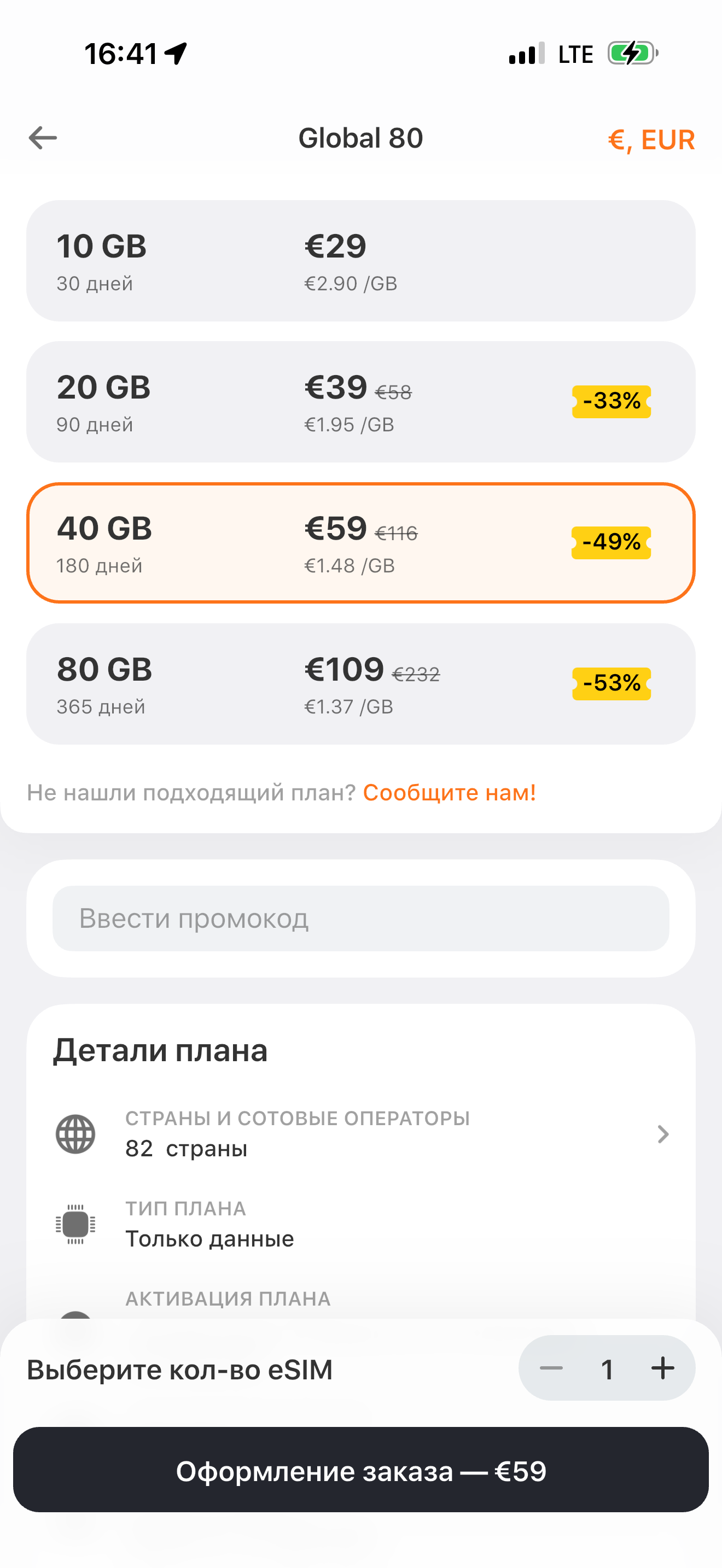Change currency from EUR
This screenshot has width=722, height=1568.
[650, 140]
